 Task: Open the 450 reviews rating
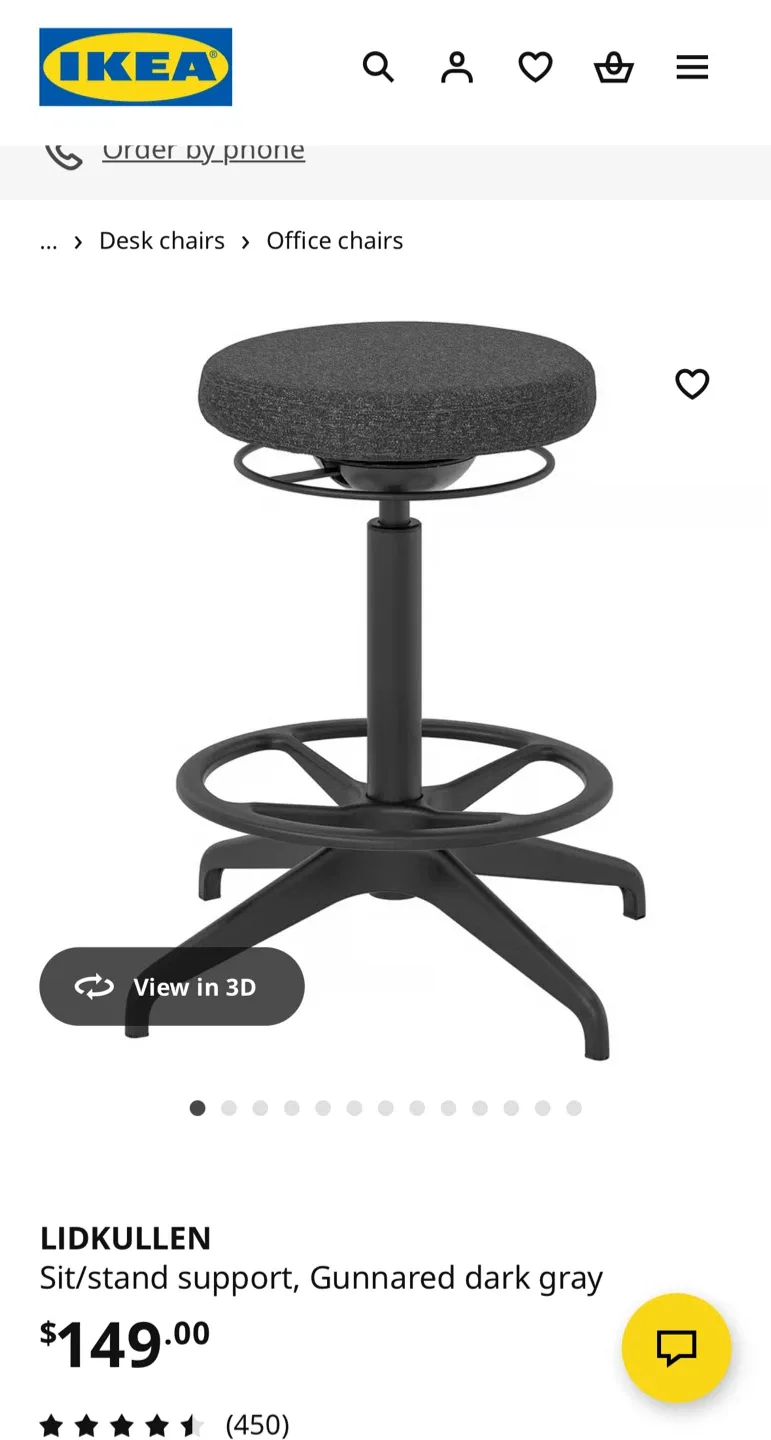click(x=164, y=1424)
